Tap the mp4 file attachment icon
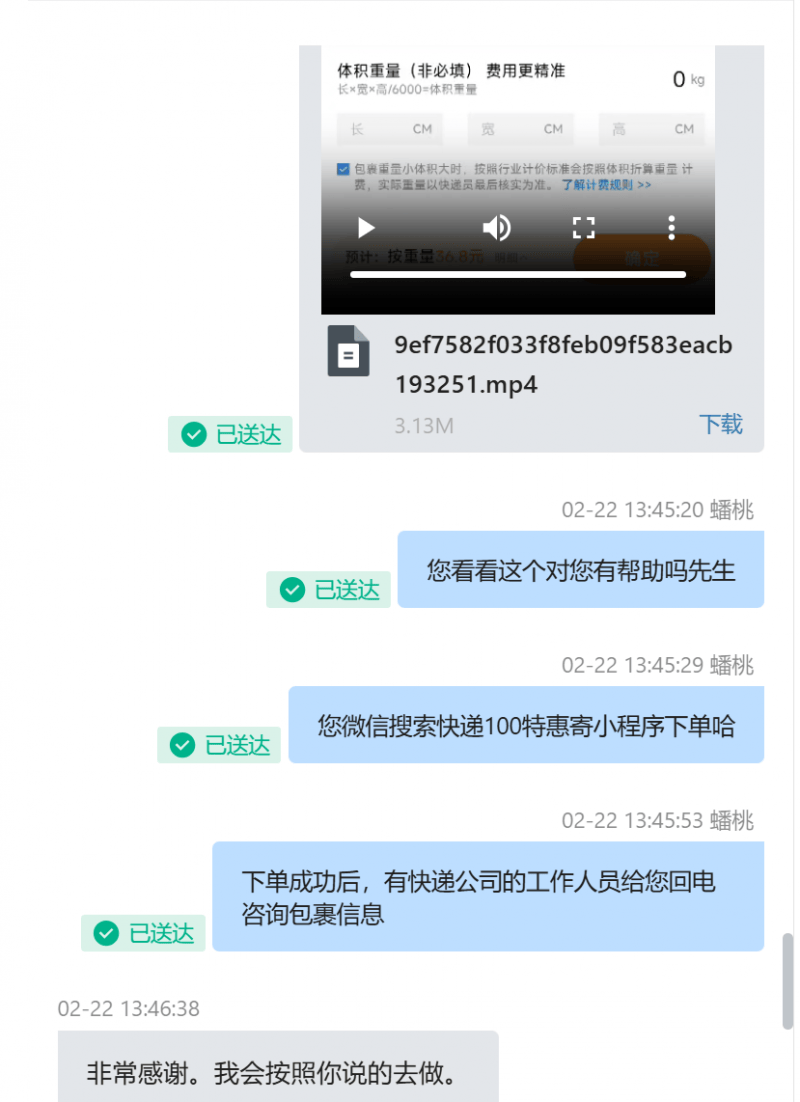The width and height of the screenshot is (800, 1102). coord(349,351)
